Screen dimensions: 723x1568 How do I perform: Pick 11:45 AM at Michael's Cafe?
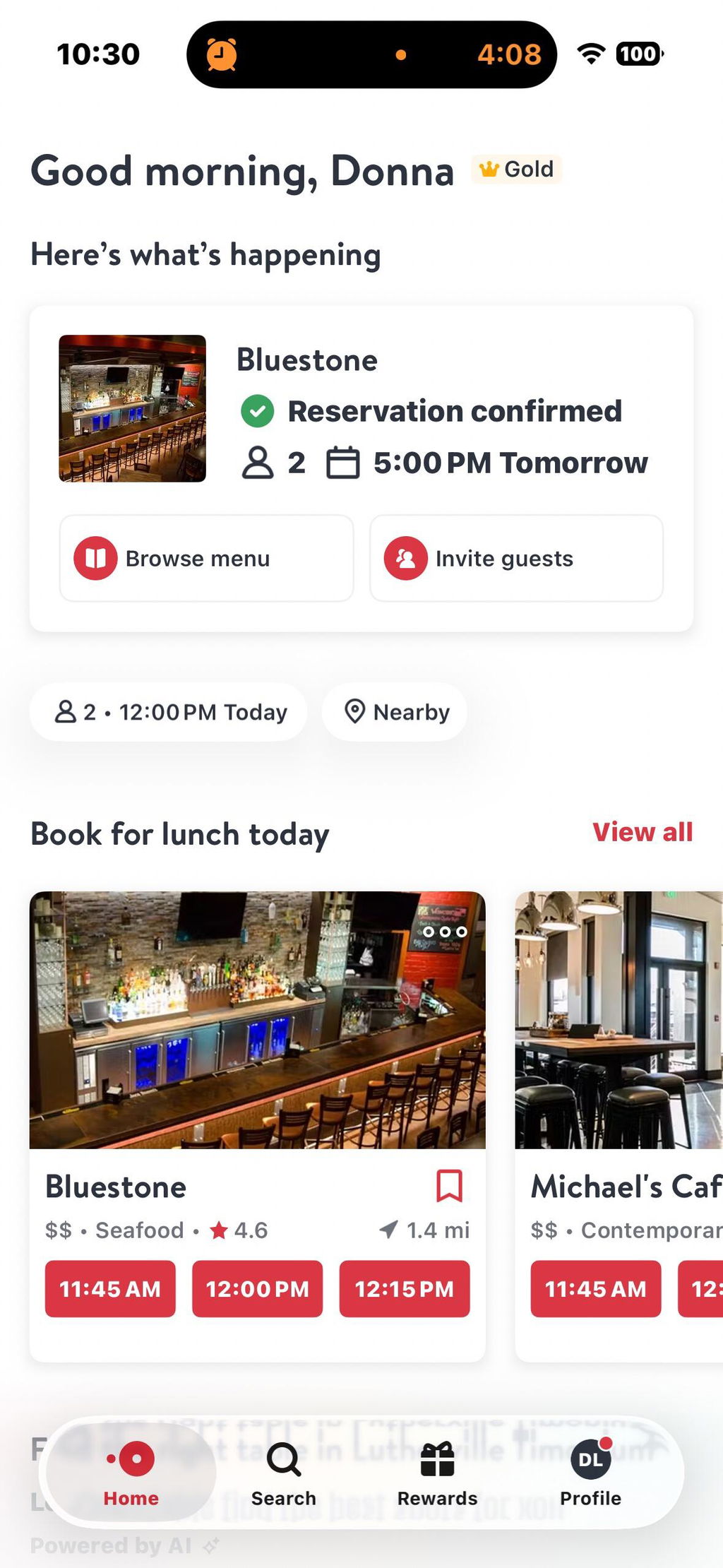(x=596, y=1289)
